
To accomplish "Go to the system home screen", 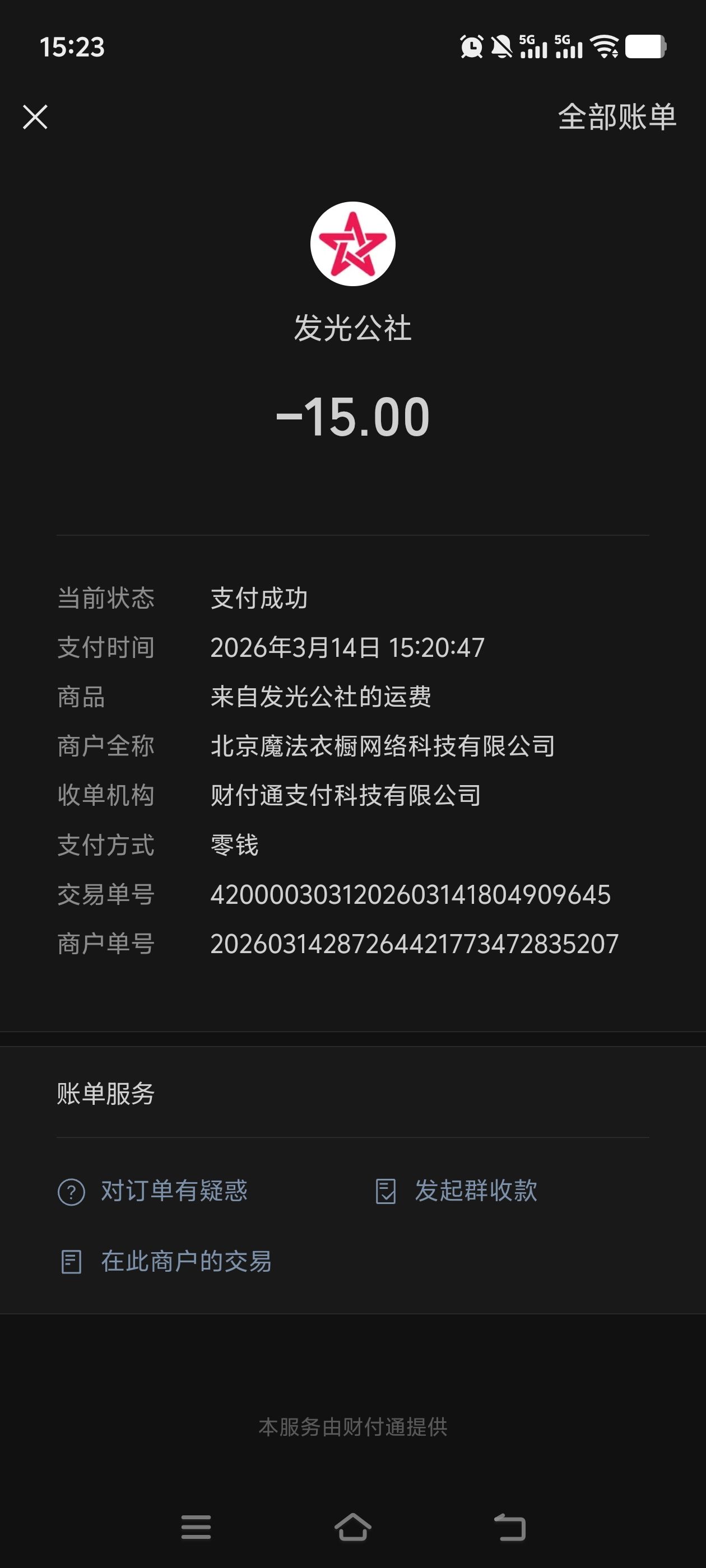I will [352, 1527].
